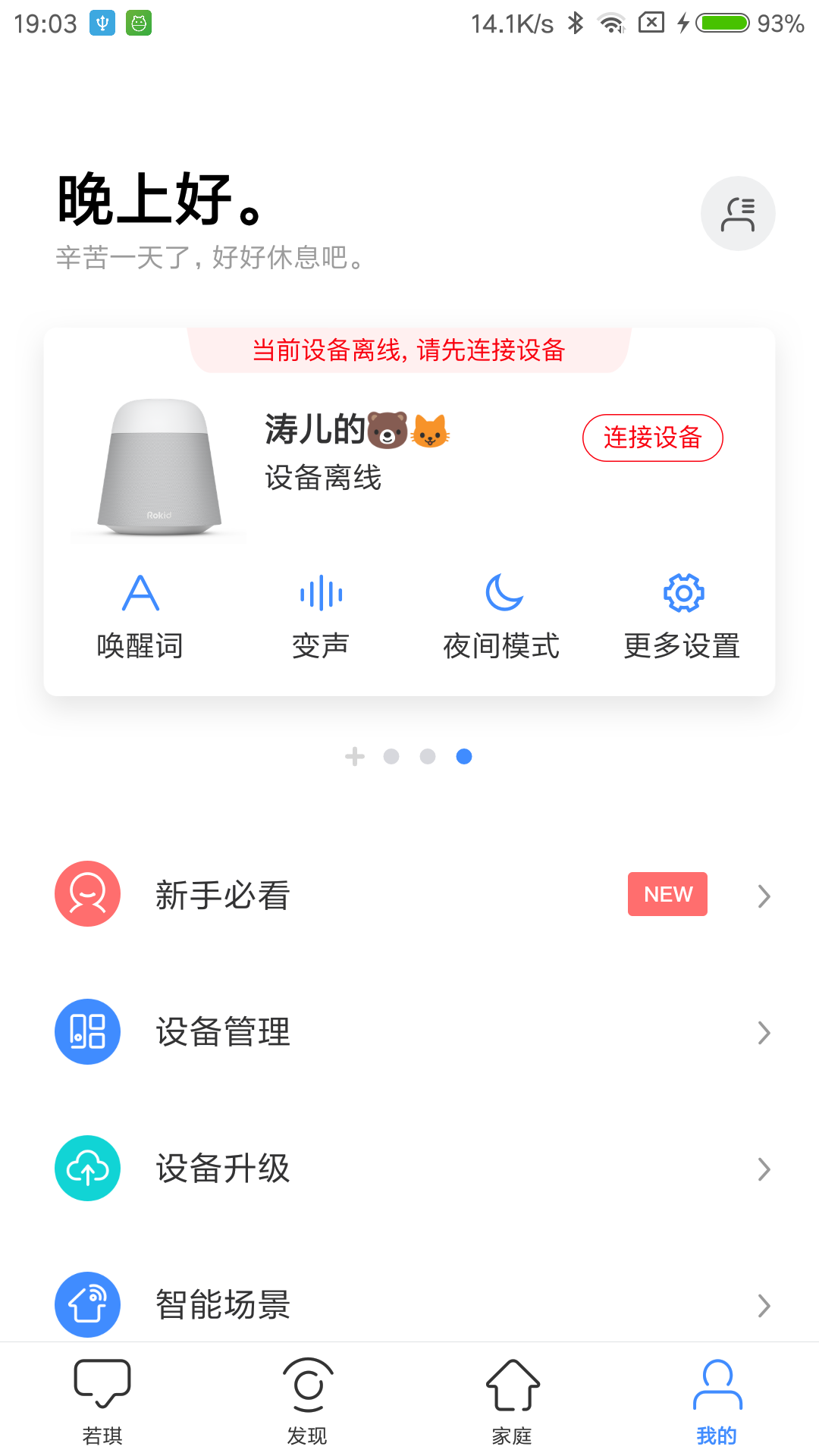
Task: Select 夜间模式 night mode
Action: [501, 616]
